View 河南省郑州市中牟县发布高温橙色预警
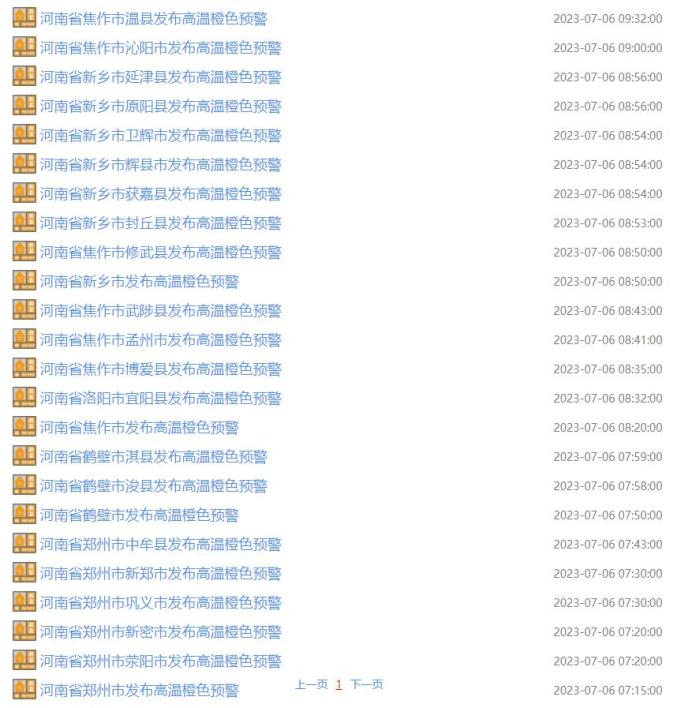This screenshot has height=708, width=677. click(160, 544)
